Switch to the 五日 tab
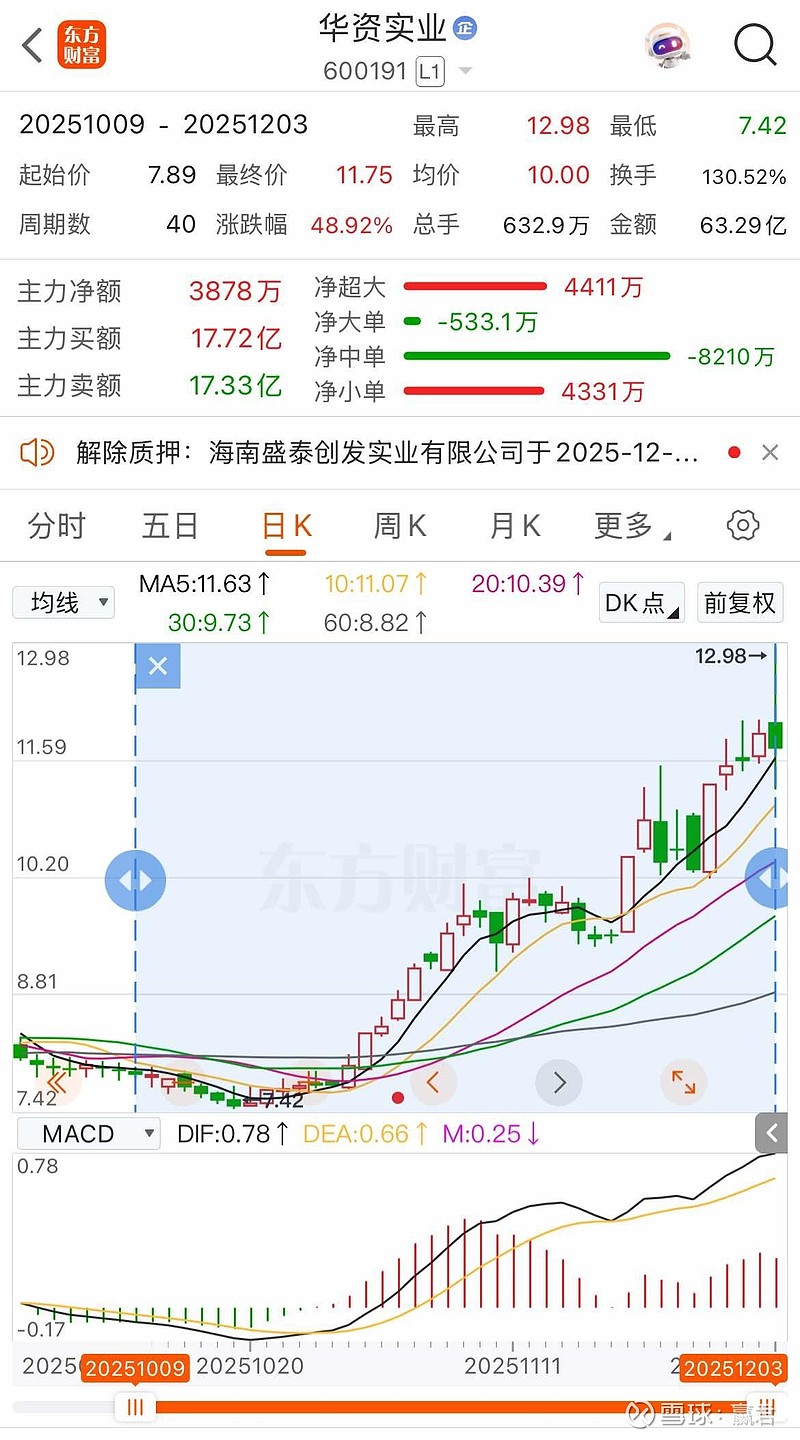The image size is (800, 1440). [170, 526]
